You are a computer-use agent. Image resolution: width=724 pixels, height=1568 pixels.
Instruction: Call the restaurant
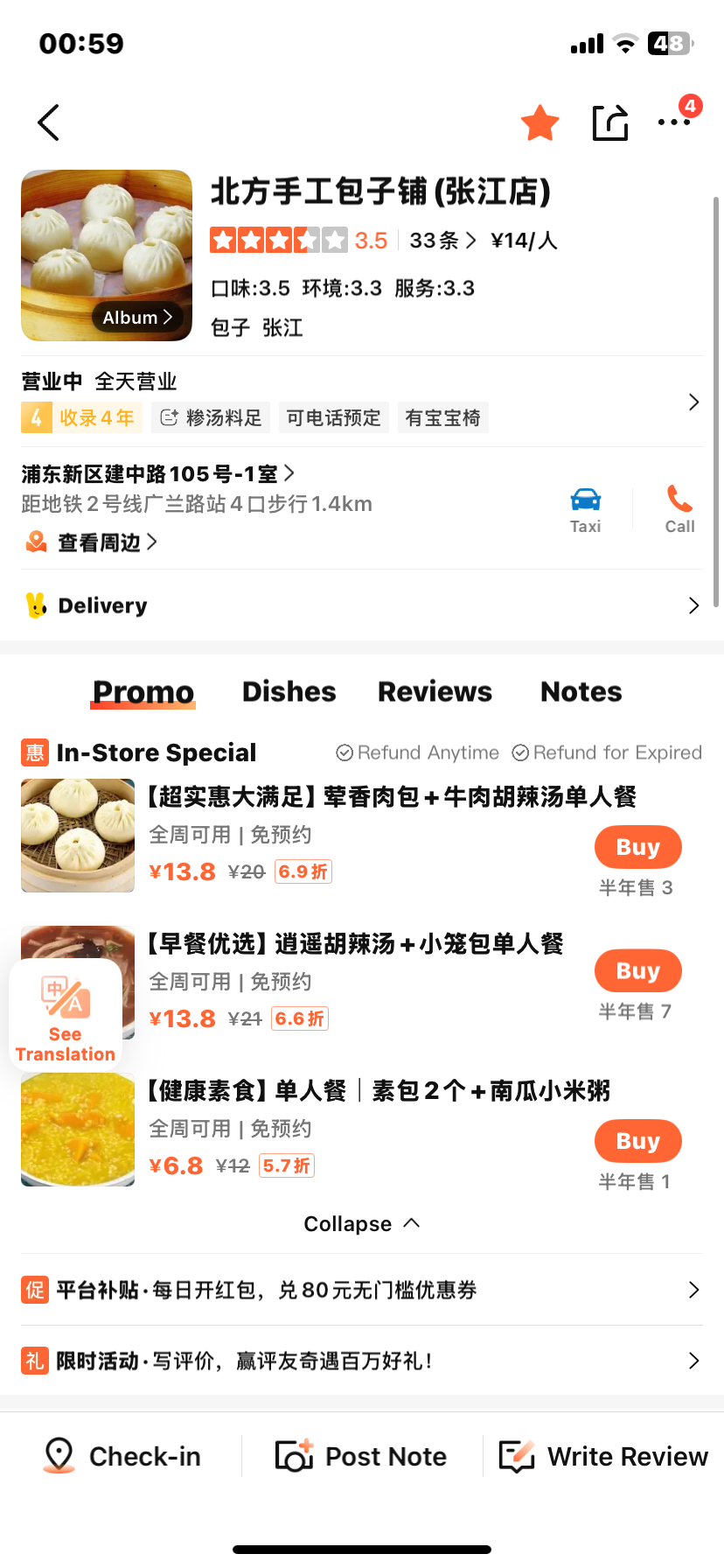[x=679, y=509]
